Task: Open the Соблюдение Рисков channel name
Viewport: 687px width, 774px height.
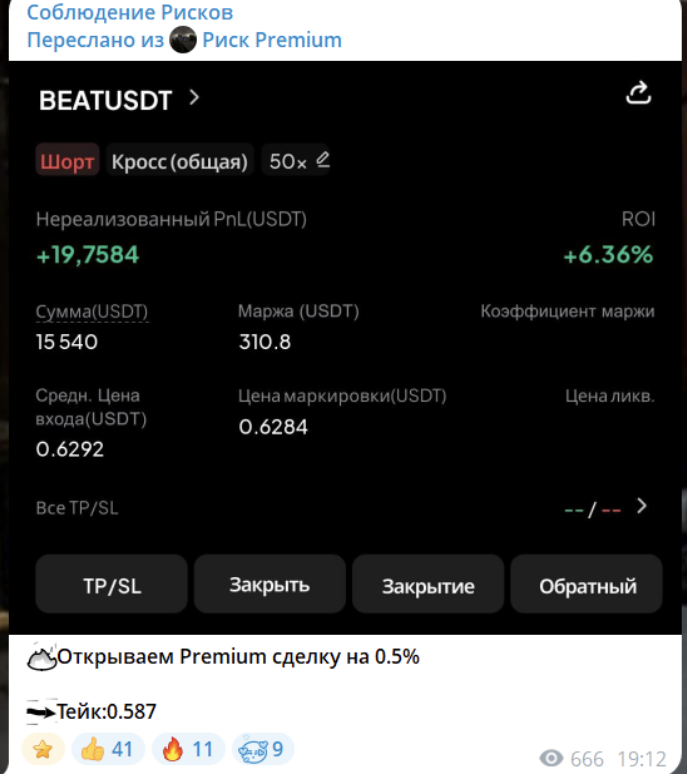Action: pyautogui.click(x=130, y=13)
